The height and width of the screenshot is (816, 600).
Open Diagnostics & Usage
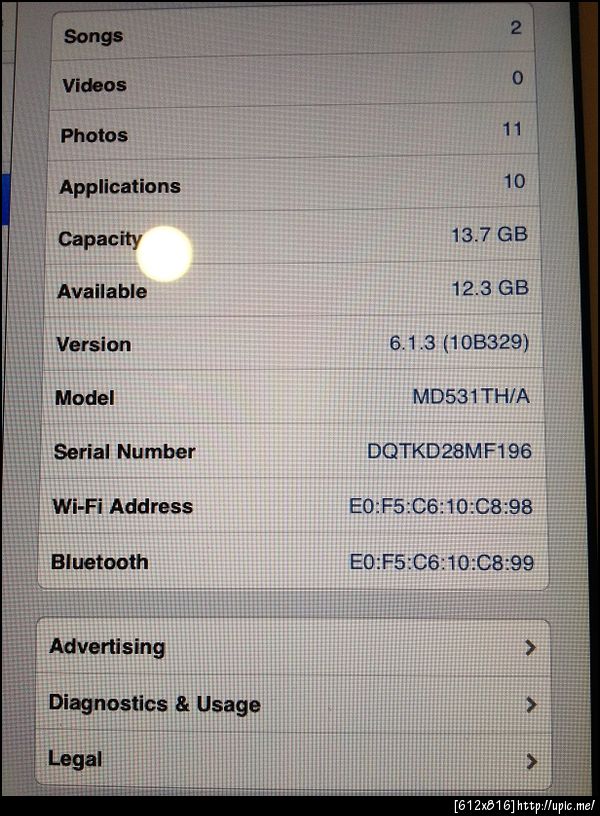pos(292,704)
